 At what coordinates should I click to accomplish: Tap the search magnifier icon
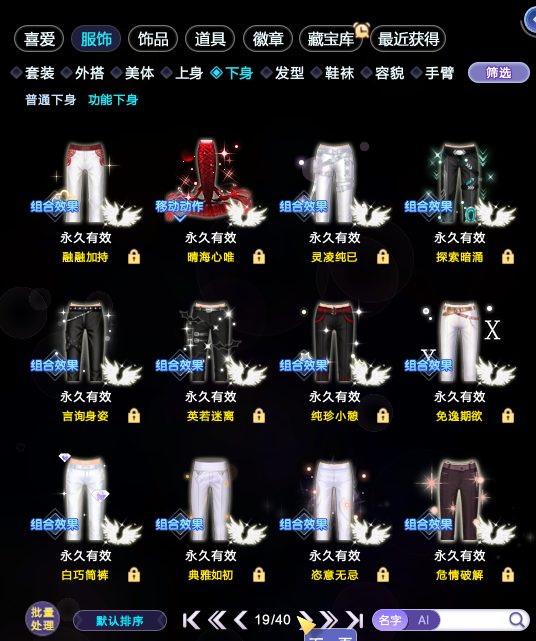(517, 620)
